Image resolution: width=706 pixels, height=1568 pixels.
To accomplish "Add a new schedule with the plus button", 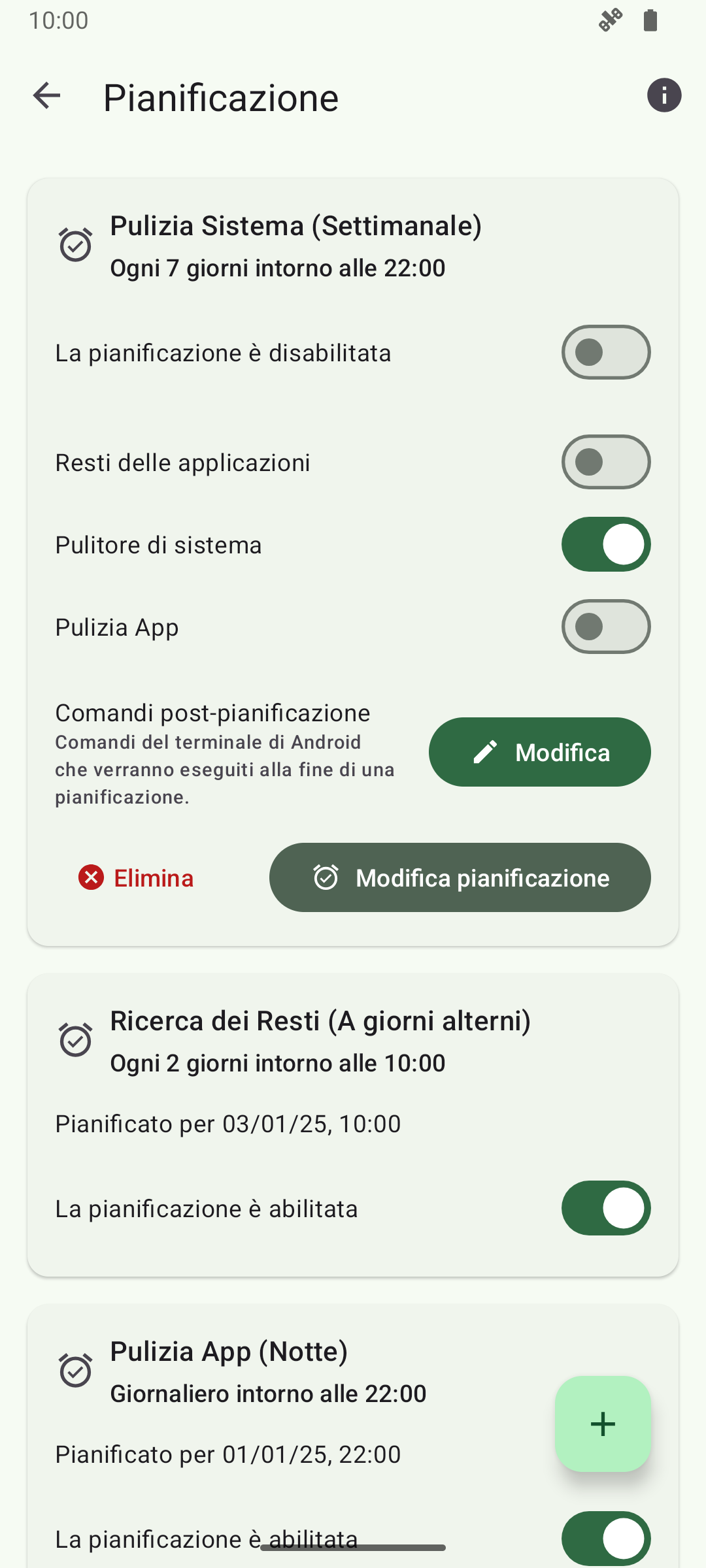I will click(x=603, y=1424).
